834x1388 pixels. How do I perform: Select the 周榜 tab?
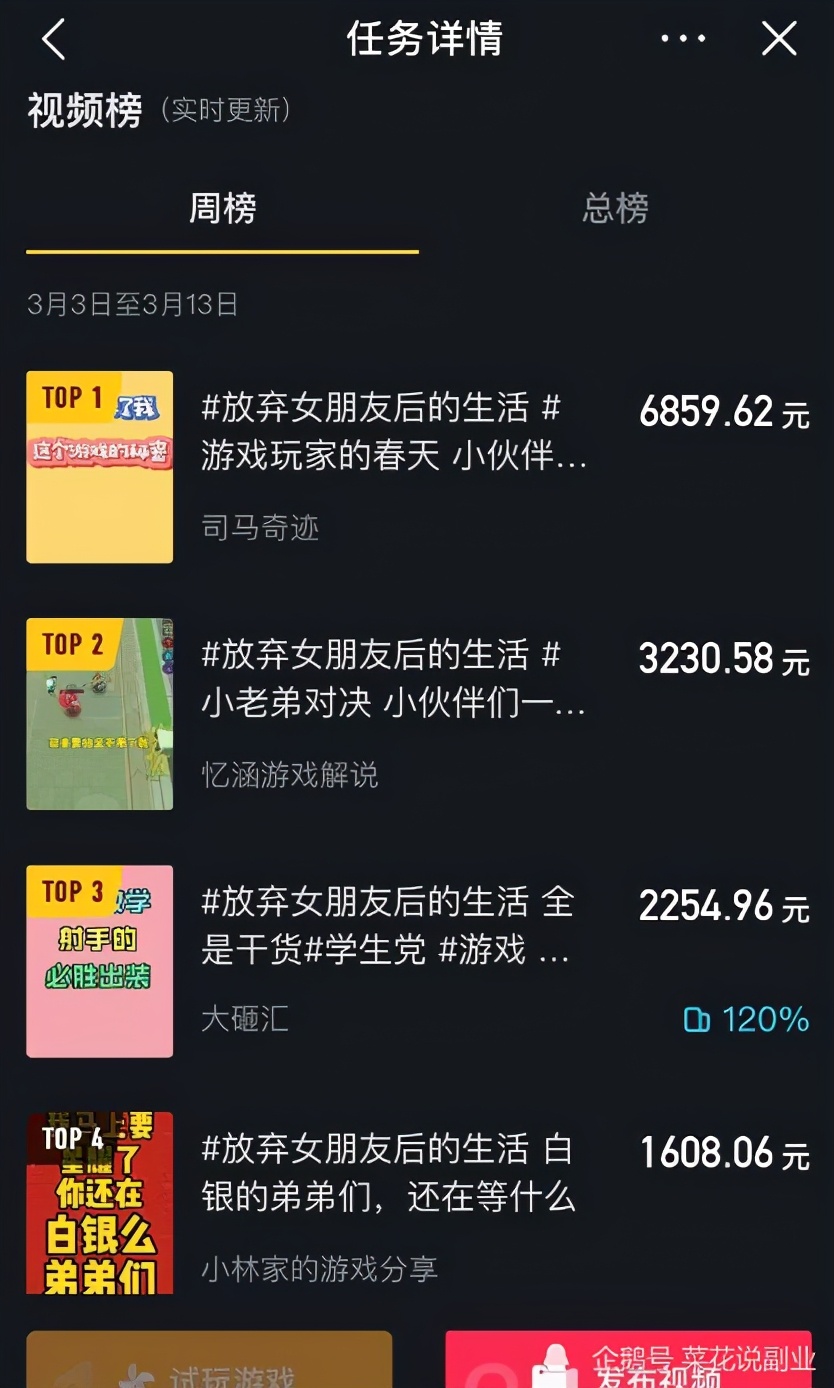click(221, 209)
